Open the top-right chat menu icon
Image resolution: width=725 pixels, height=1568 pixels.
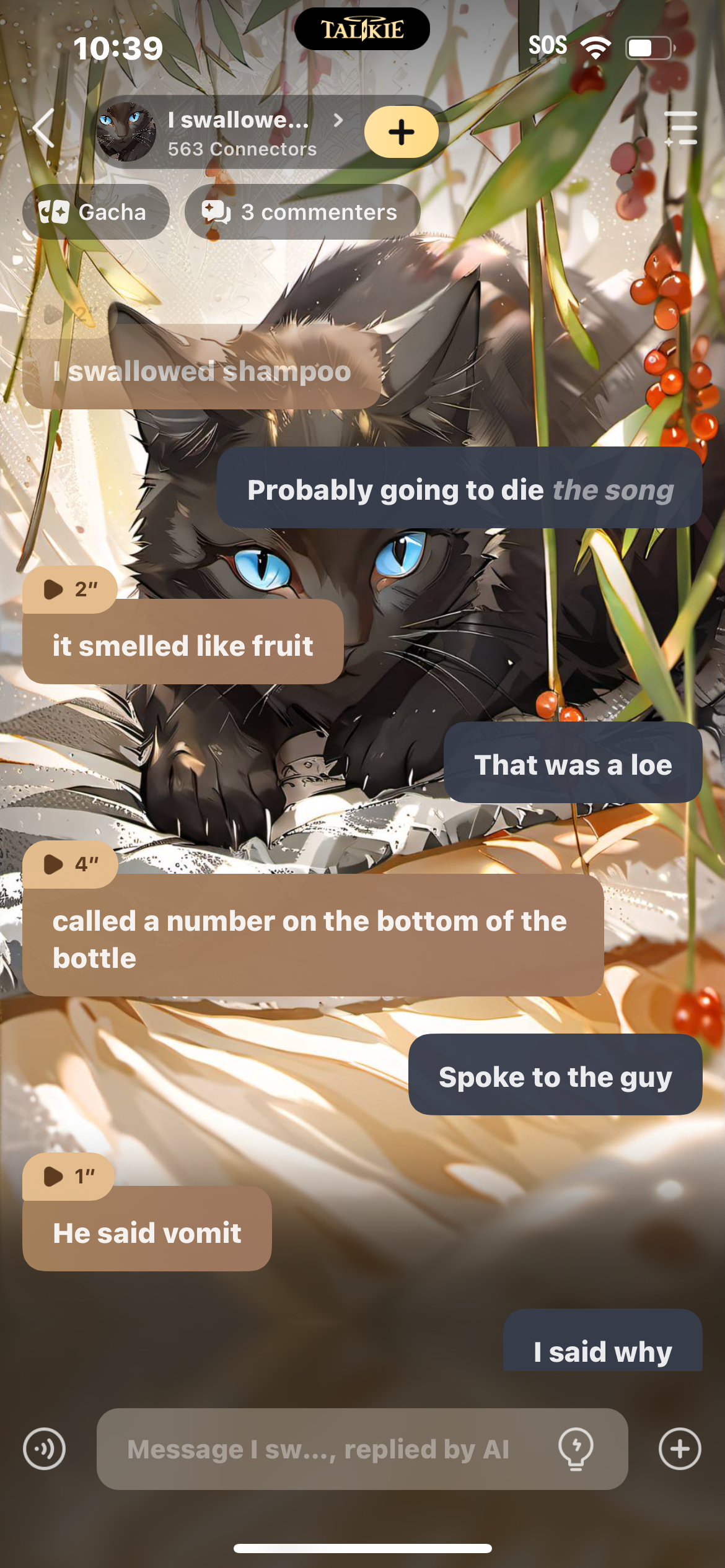tap(680, 128)
